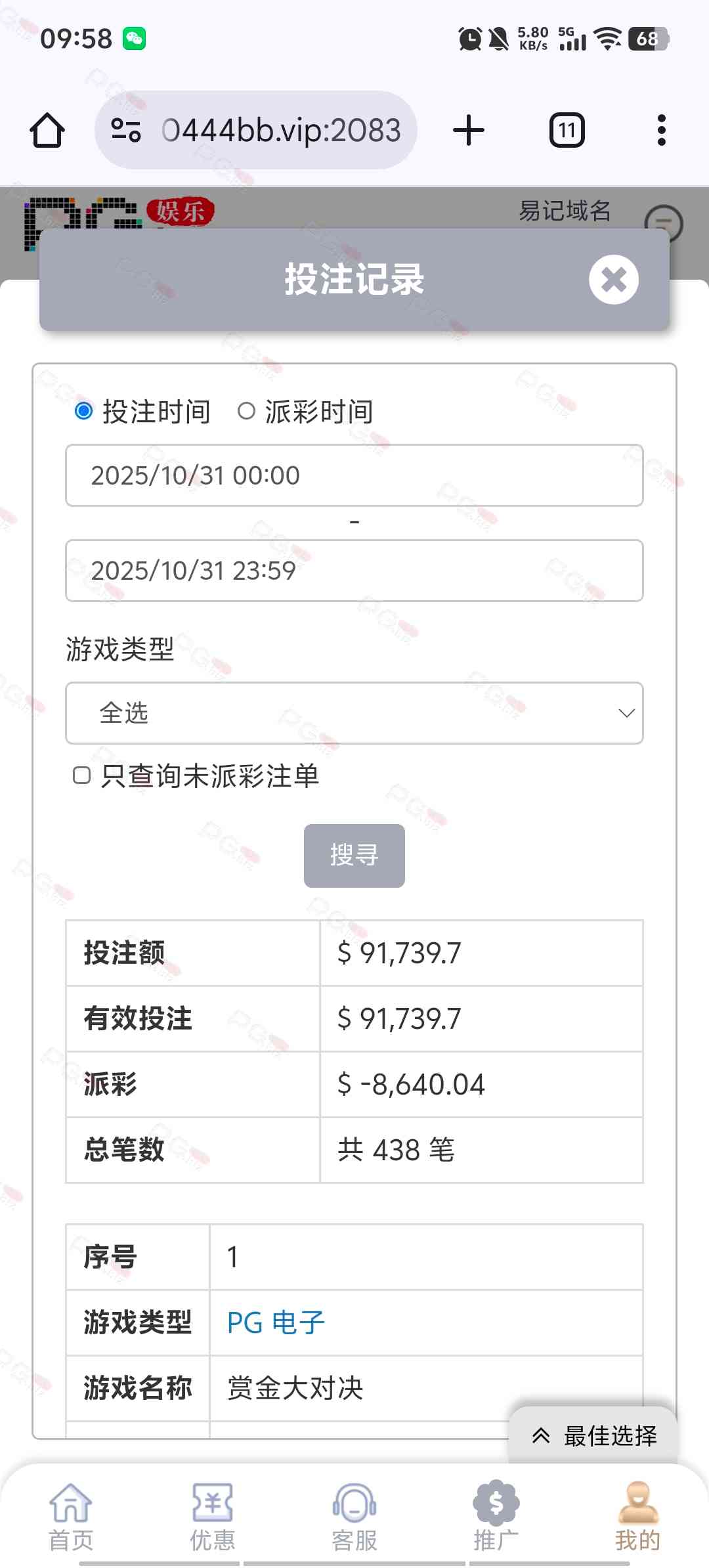Open the PG 电子 game type link
The width and height of the screenshot is (709, 1568).
[276, 1322]
